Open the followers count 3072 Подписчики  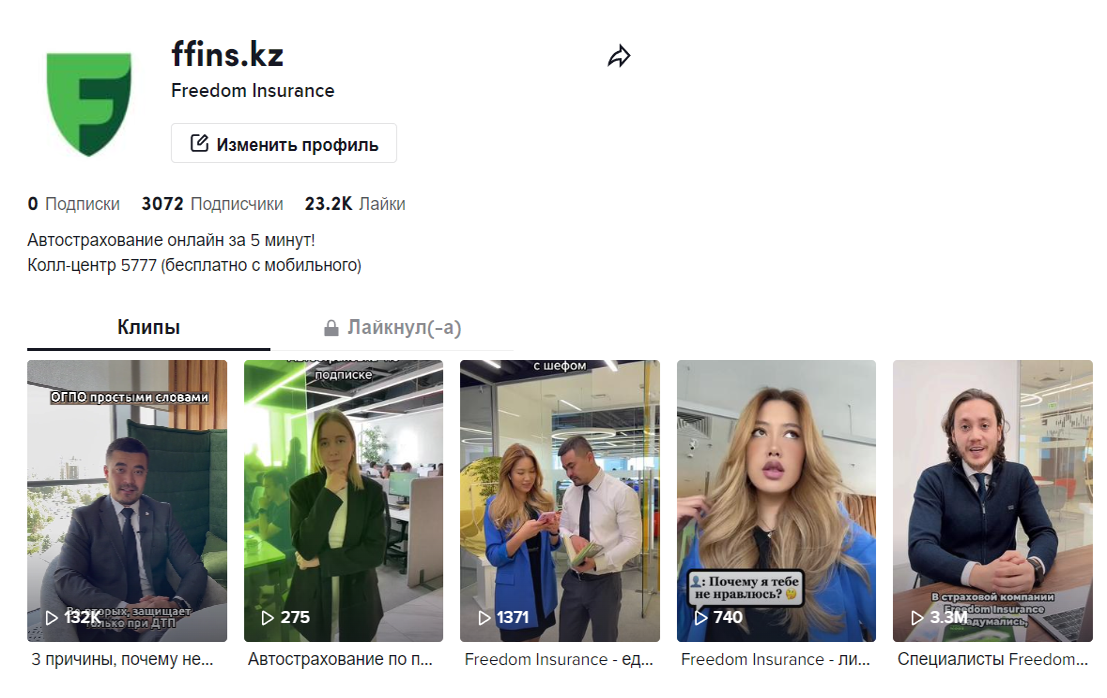212,204
